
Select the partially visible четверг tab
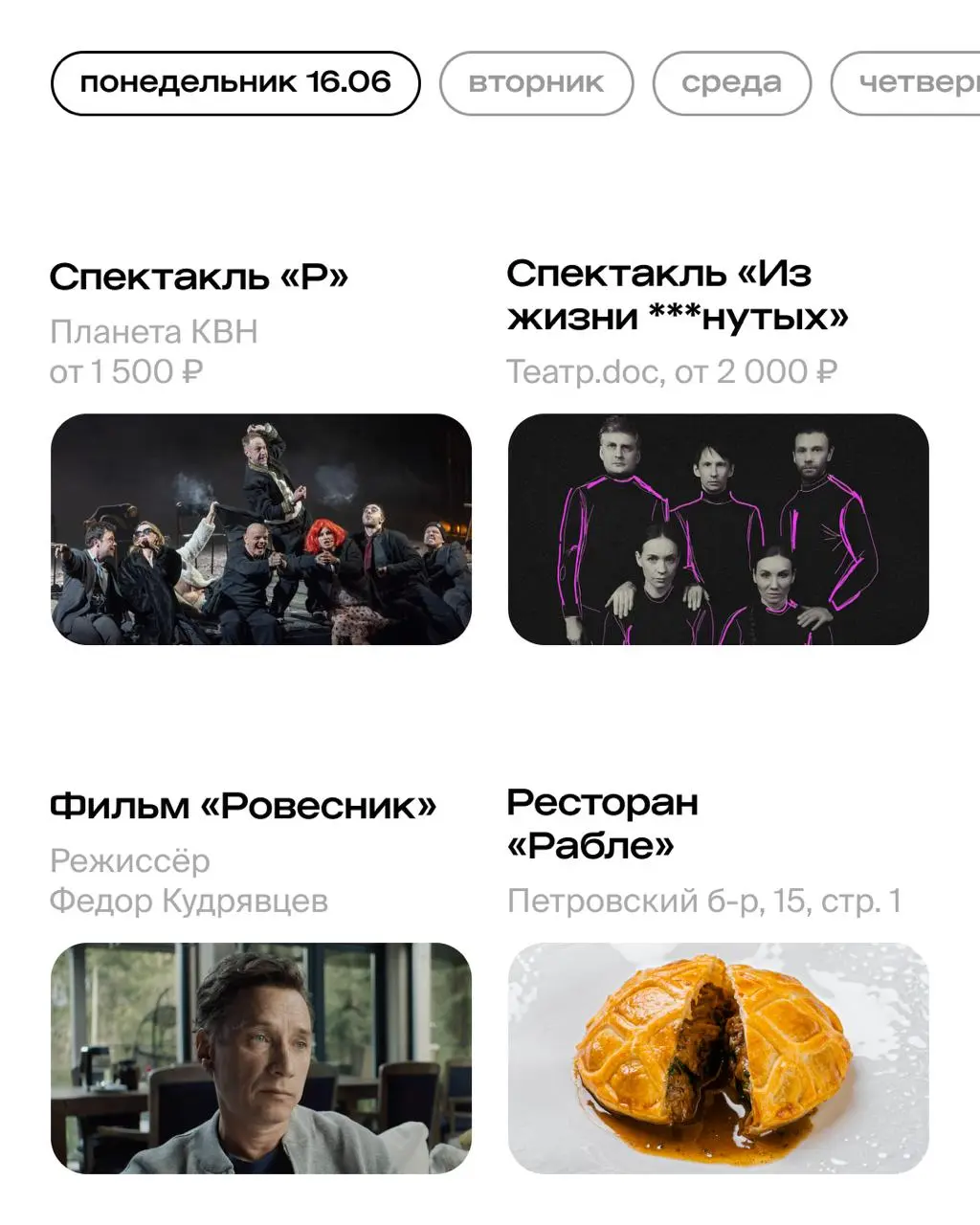point(914,83)
